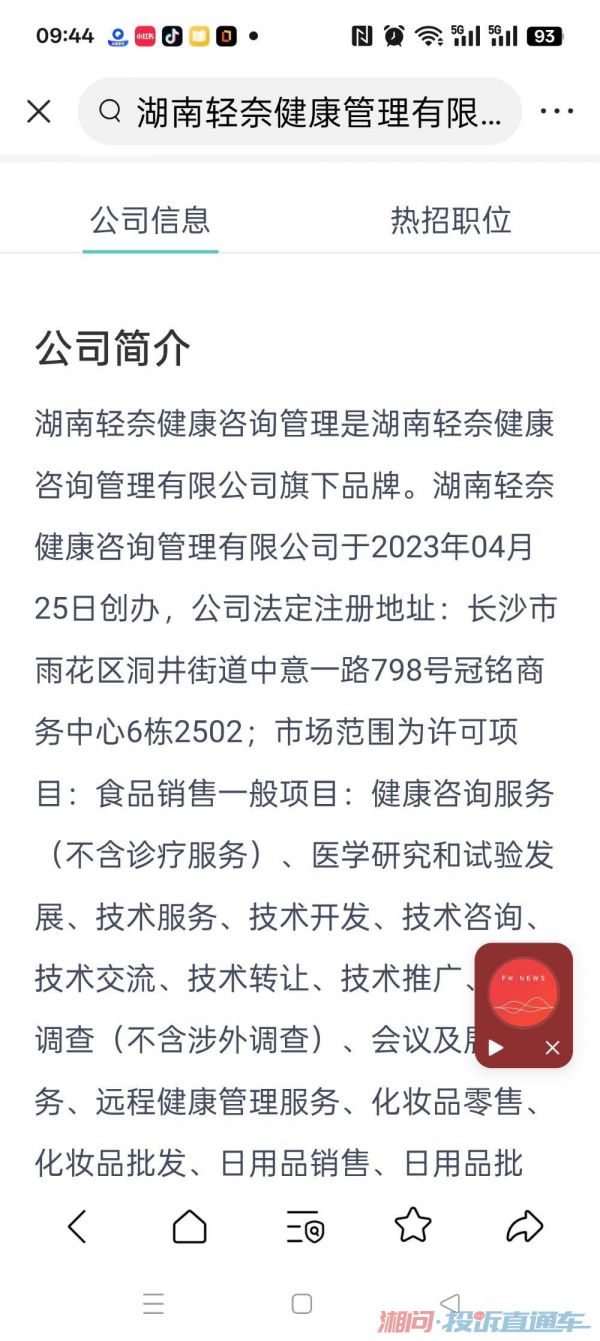Viewport: 600px width, 1341px height.
Task: Open the browser home page
Action: [190, 1225]
